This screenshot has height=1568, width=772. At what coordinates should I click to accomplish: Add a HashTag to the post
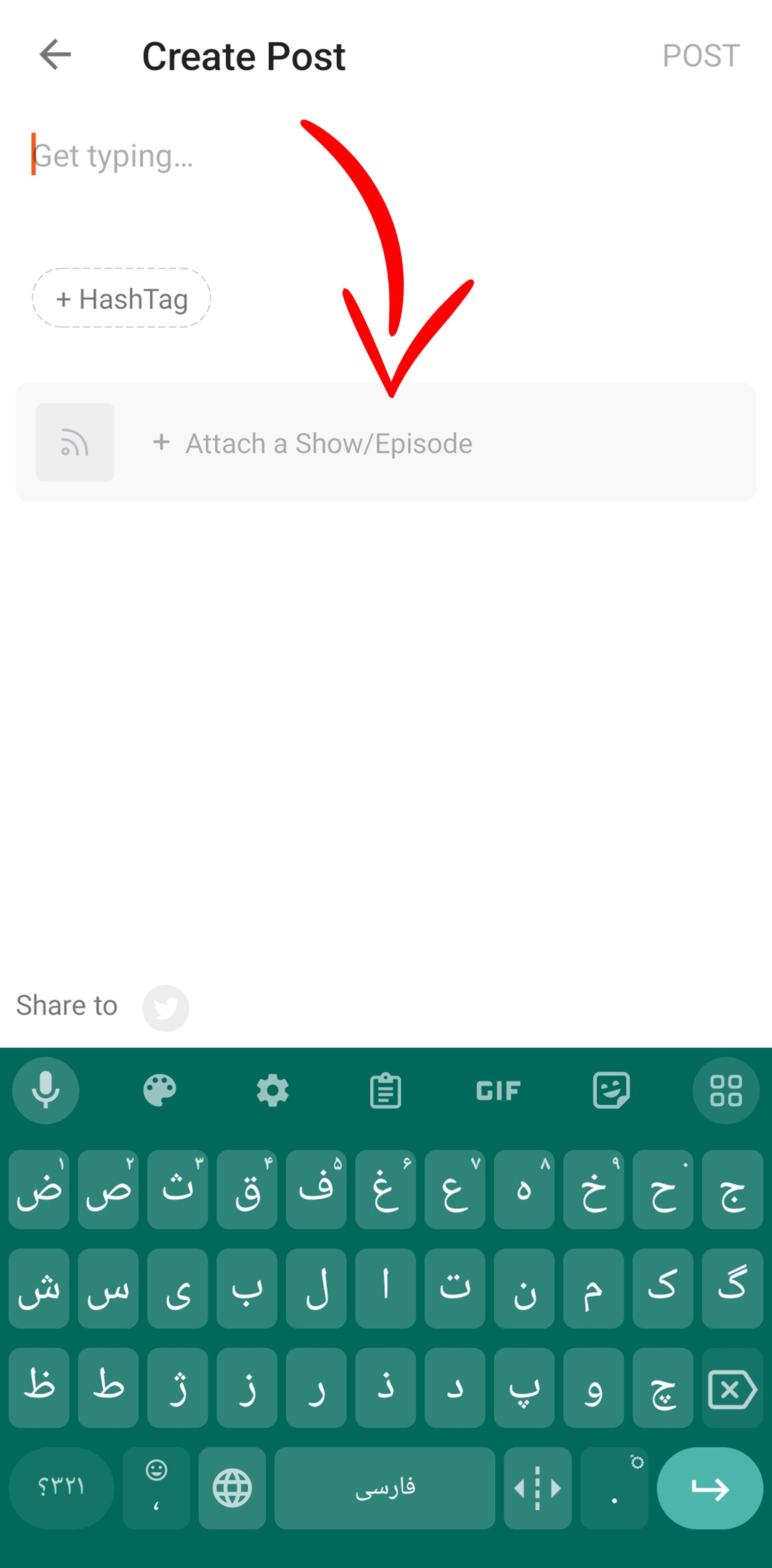pyautogui.click(x=122, y=298)
